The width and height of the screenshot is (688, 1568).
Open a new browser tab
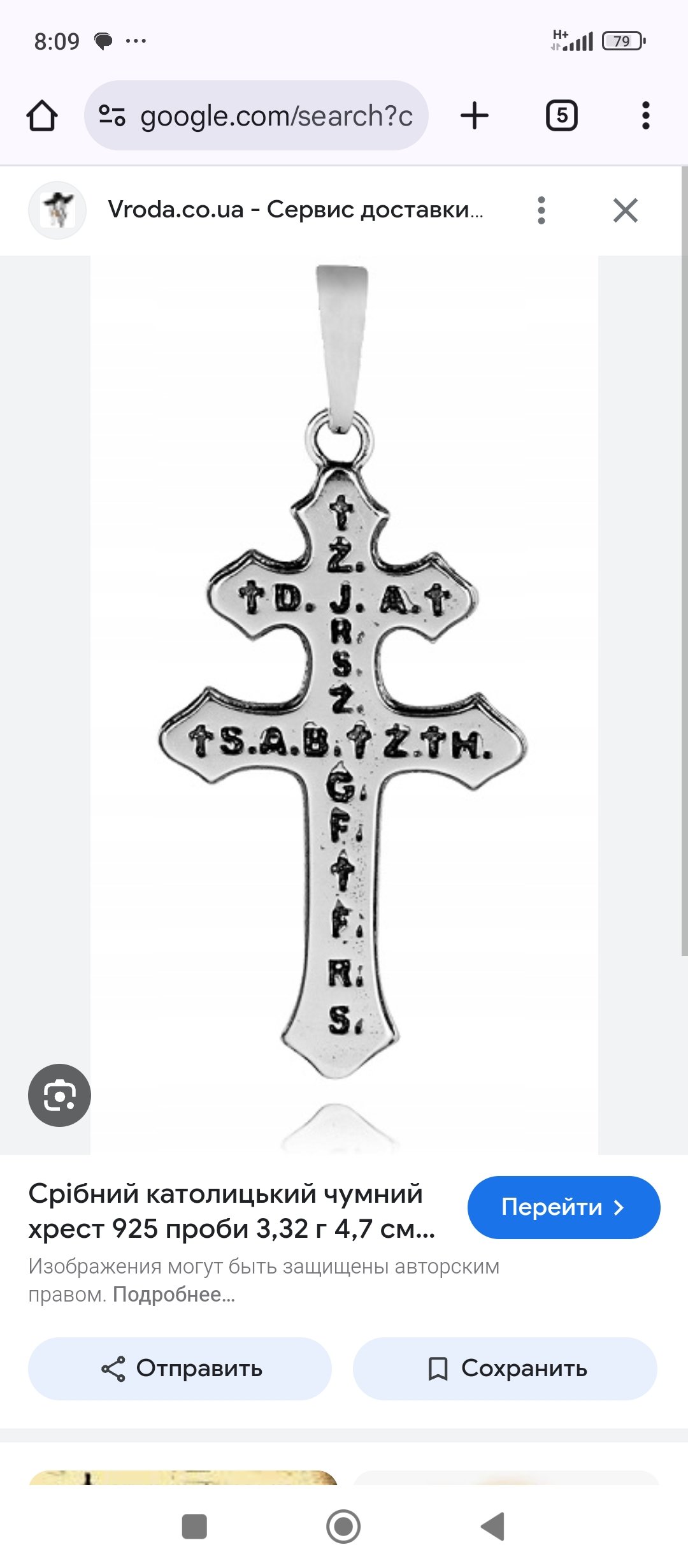point(475,116)
